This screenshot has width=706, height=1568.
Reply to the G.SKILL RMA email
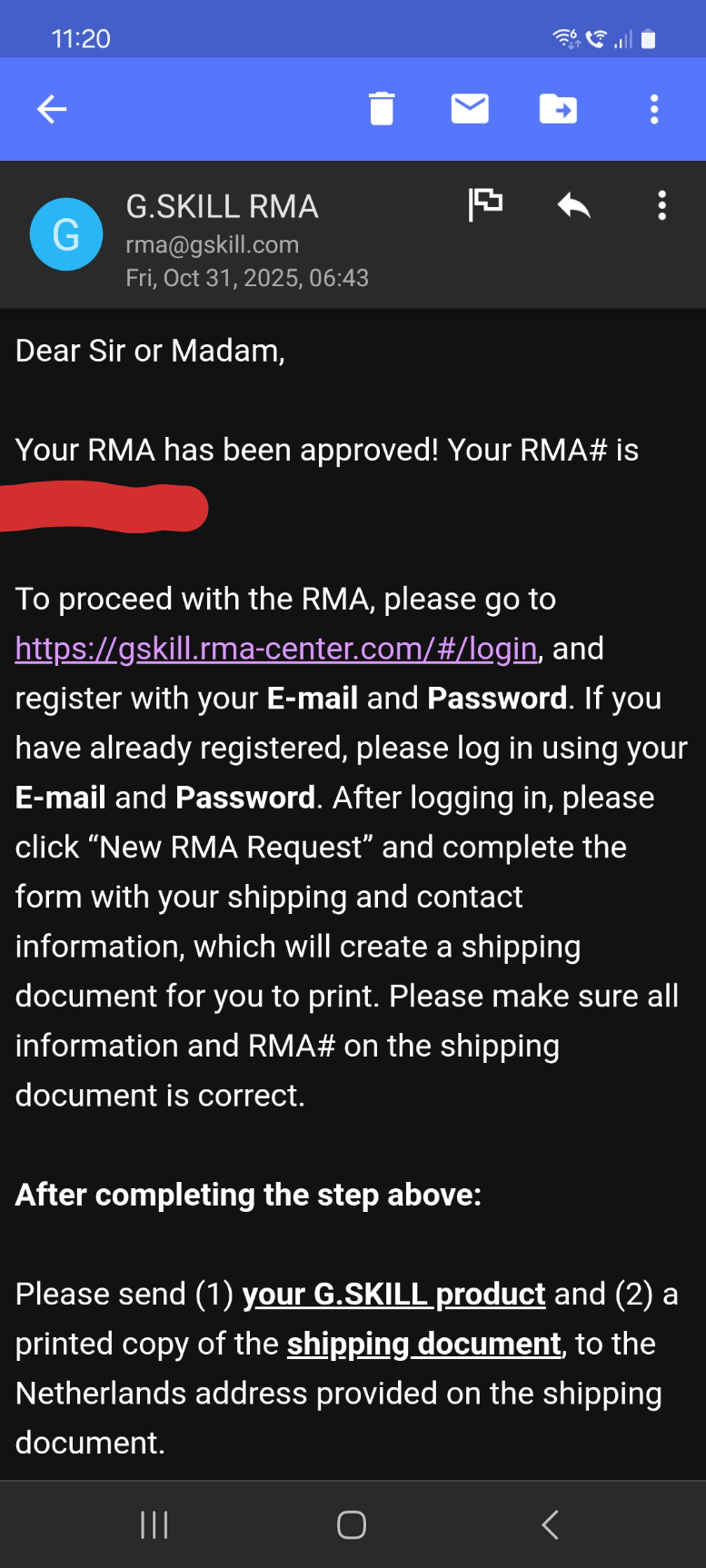tap(573, 206)
